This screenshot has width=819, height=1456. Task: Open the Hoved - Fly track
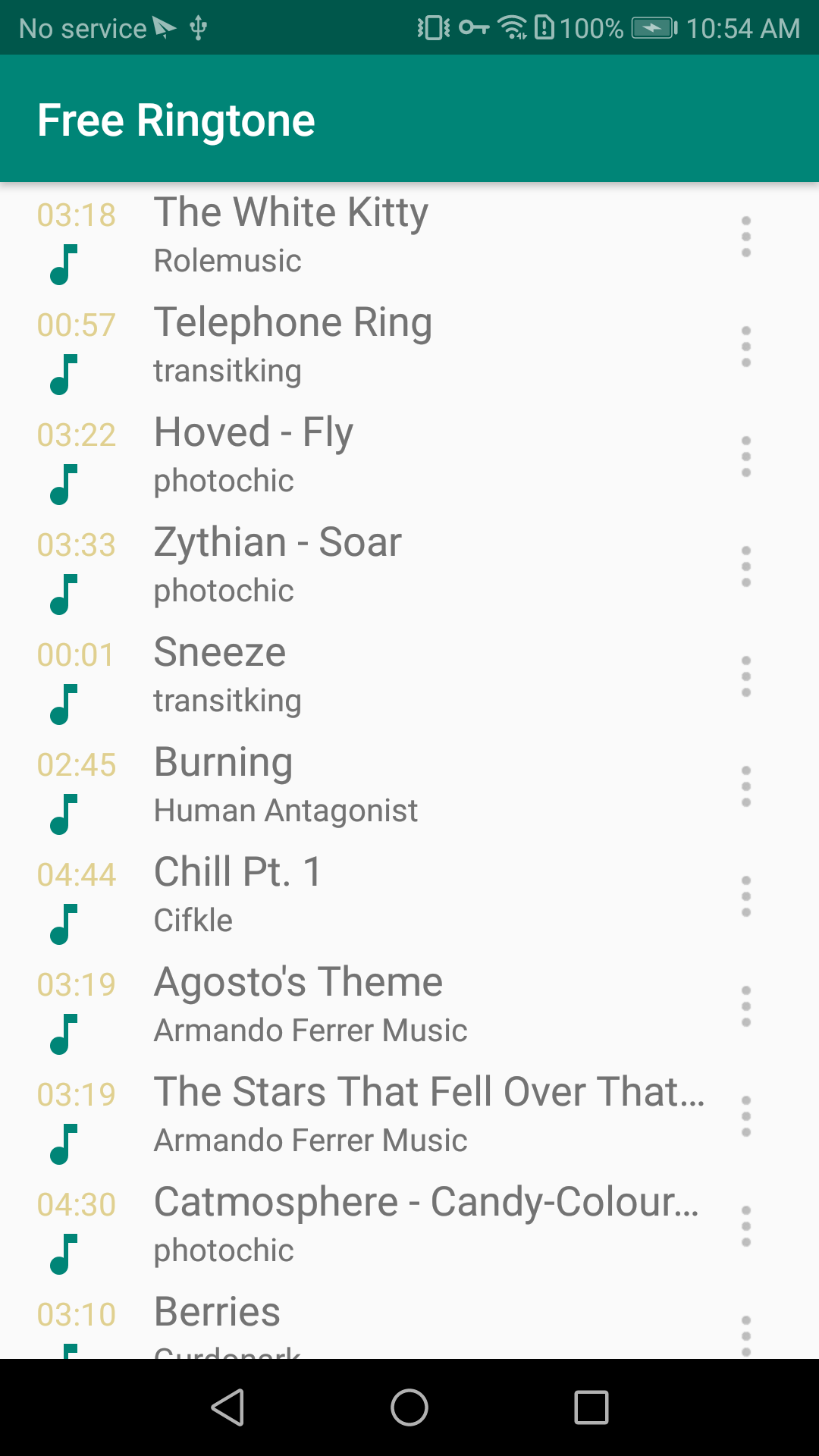(x=409, y=457)
